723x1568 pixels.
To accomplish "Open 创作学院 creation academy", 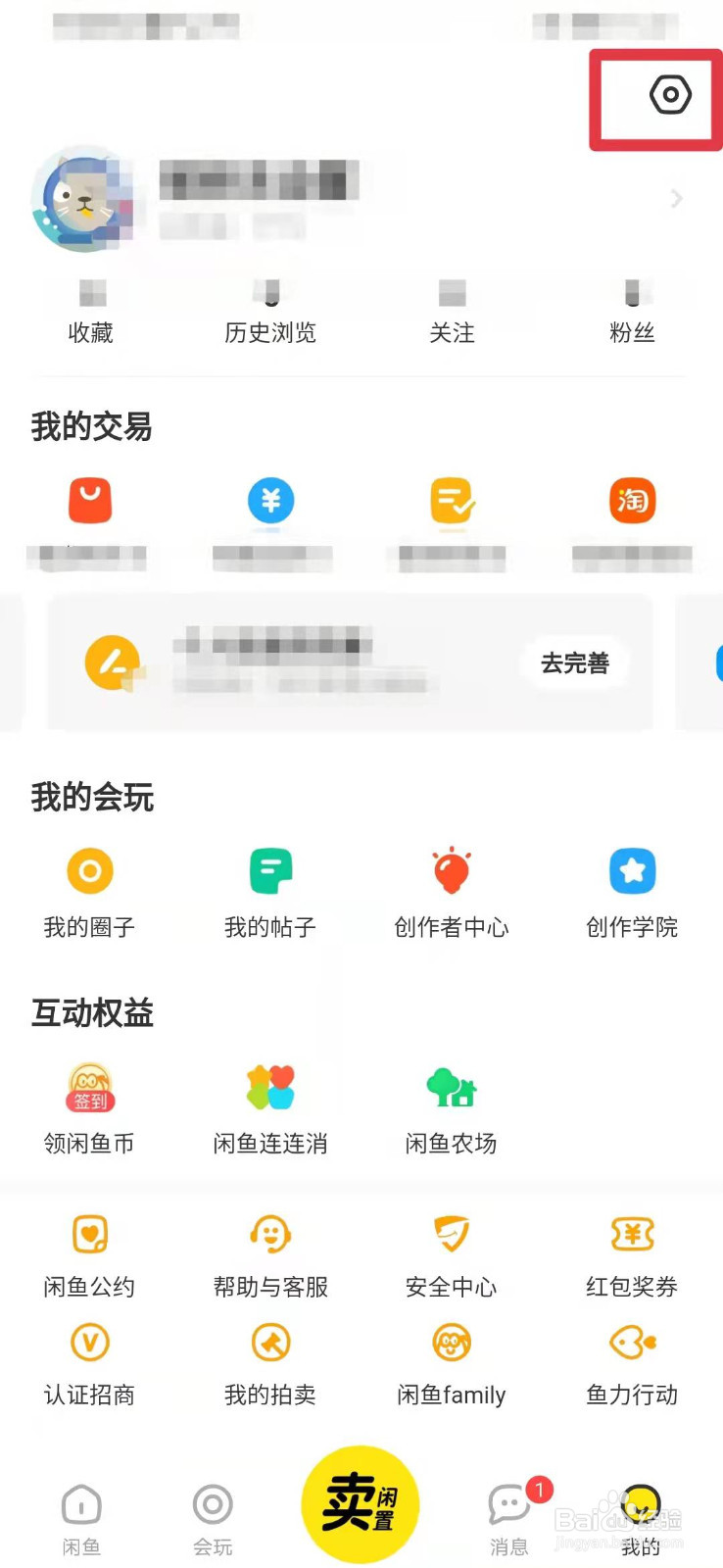I will [632, 887].
